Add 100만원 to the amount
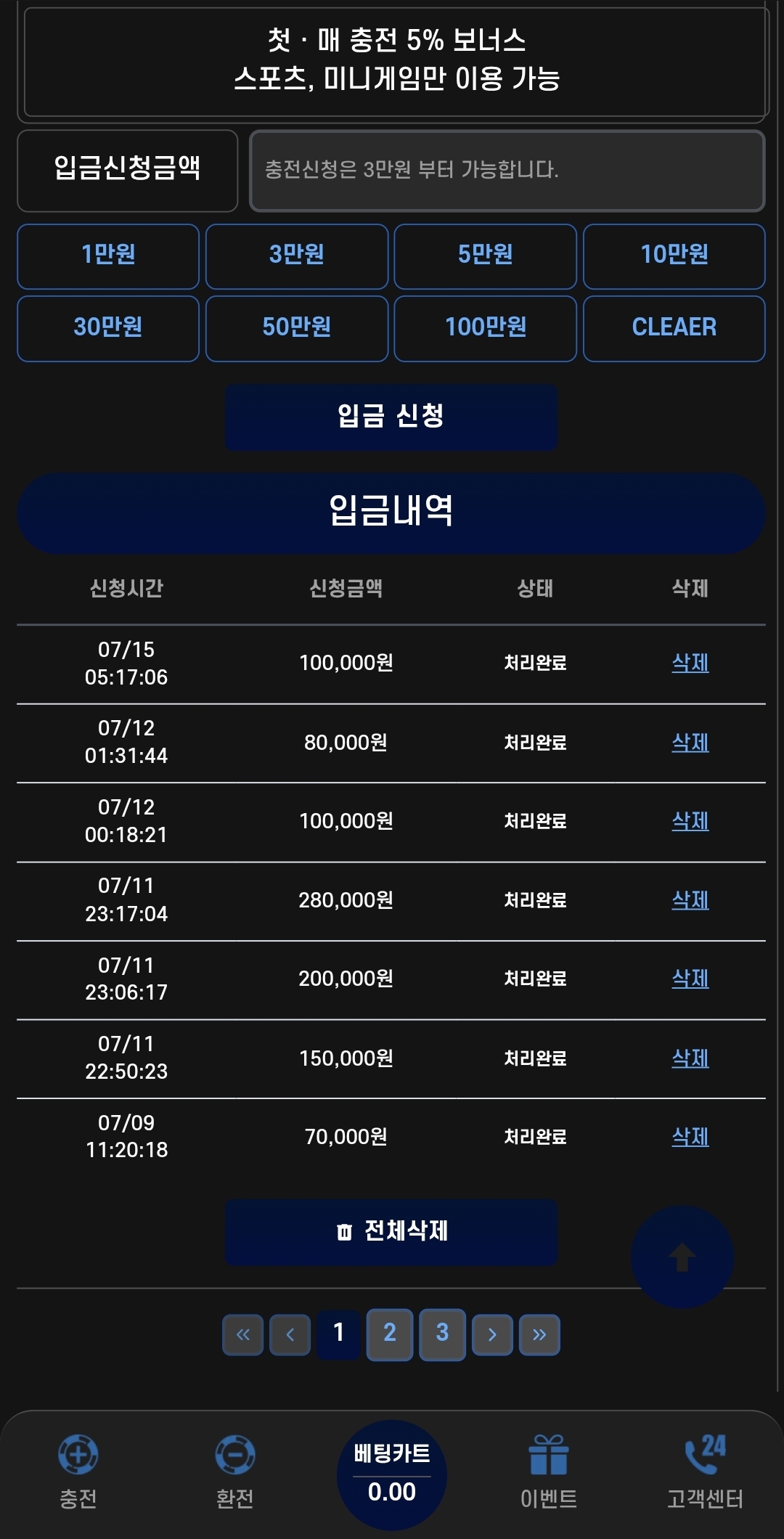 [485, 328]
